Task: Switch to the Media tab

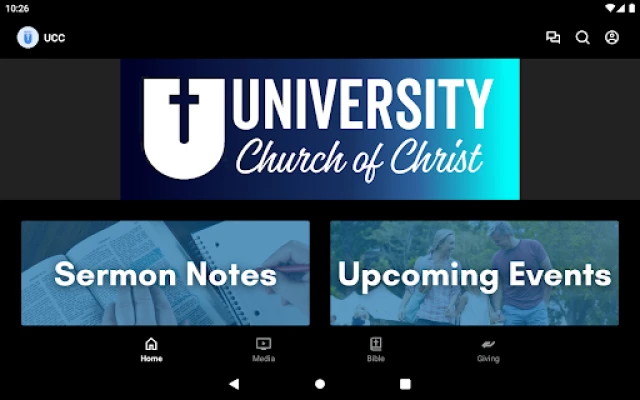Action: 263,349
